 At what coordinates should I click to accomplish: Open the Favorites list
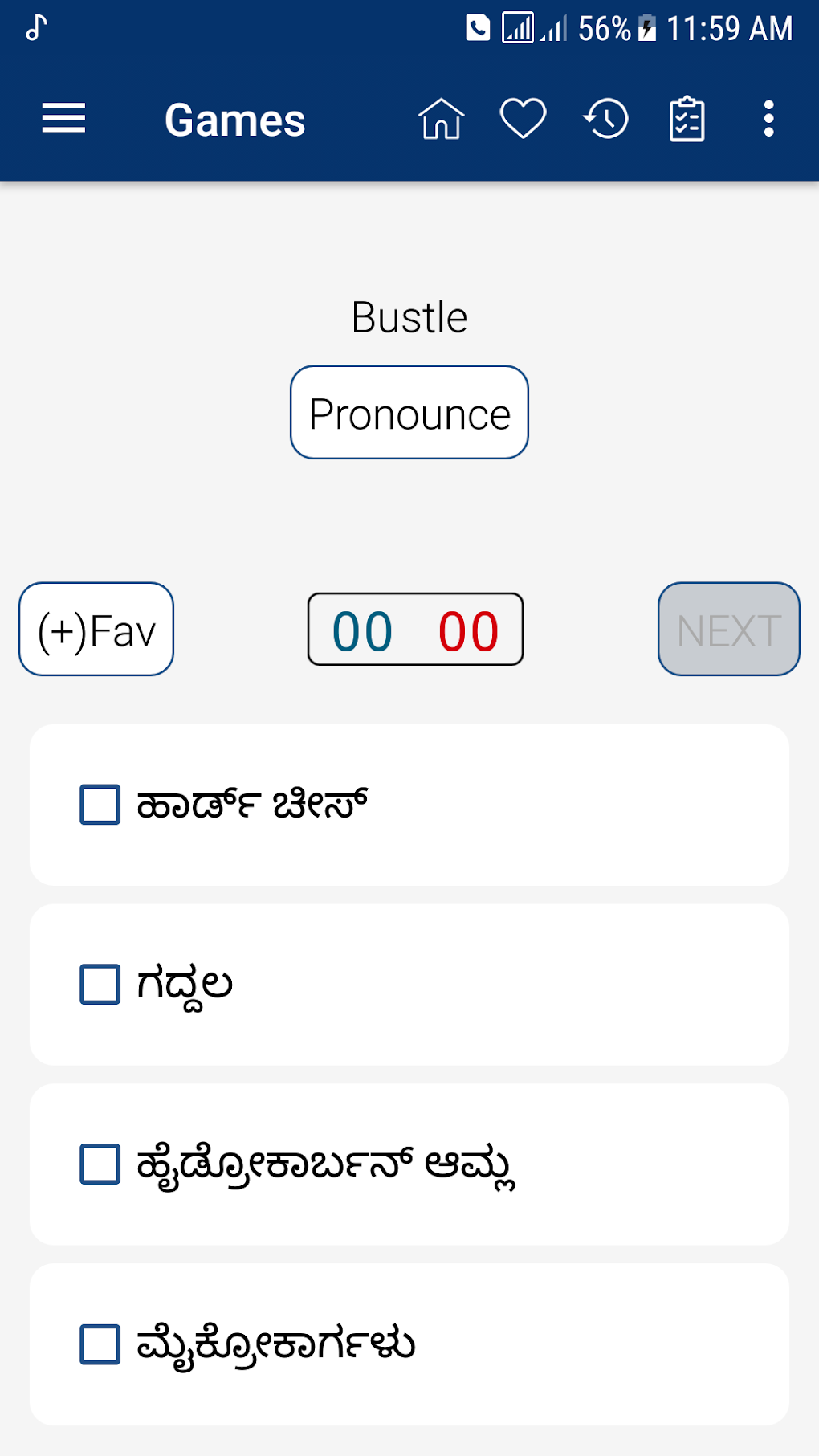coord(523,118)
